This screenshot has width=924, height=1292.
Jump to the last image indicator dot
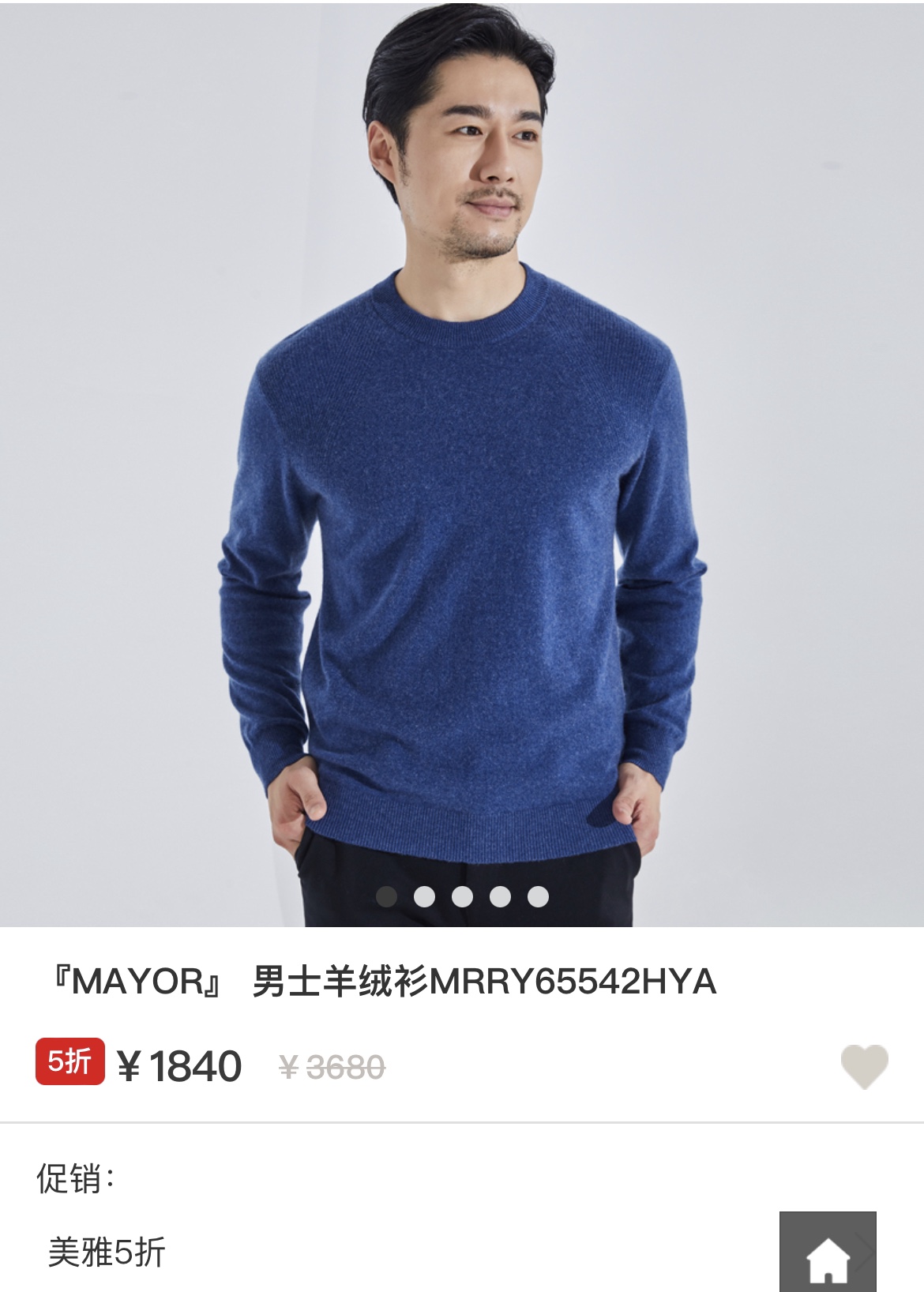pyautogui.click(x=538, y=896)
